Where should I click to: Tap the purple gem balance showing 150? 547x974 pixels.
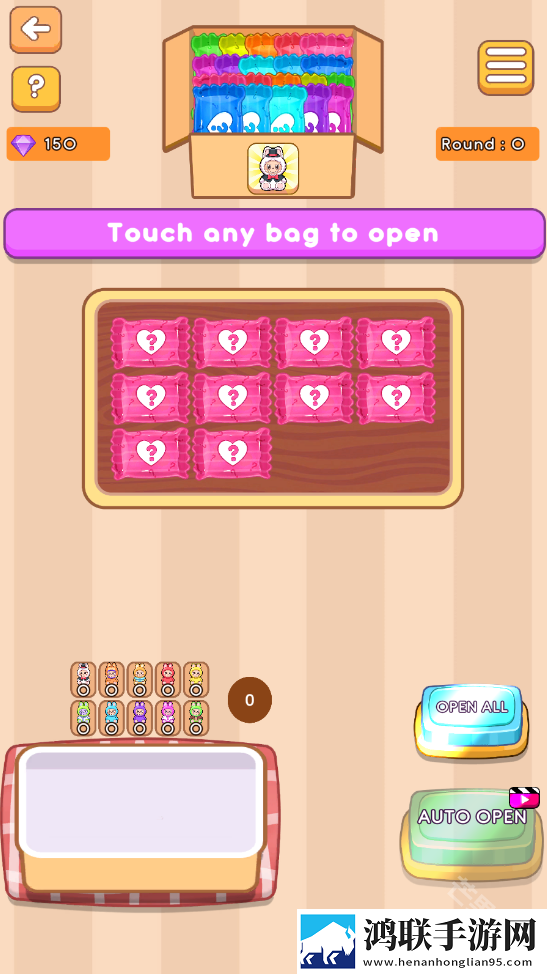58,144
